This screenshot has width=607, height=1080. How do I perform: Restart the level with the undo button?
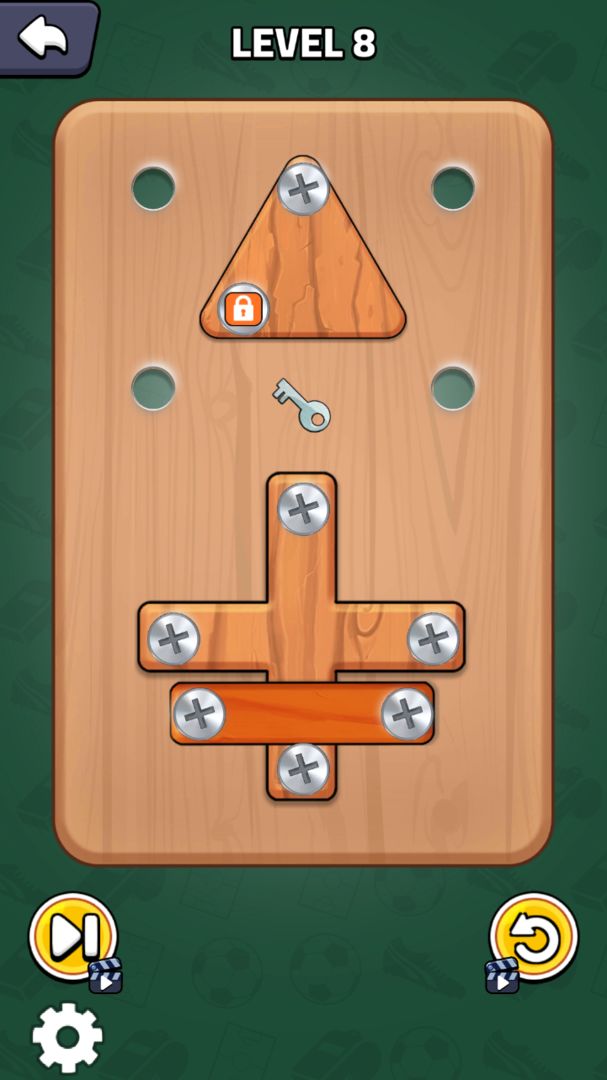[533, 938]
